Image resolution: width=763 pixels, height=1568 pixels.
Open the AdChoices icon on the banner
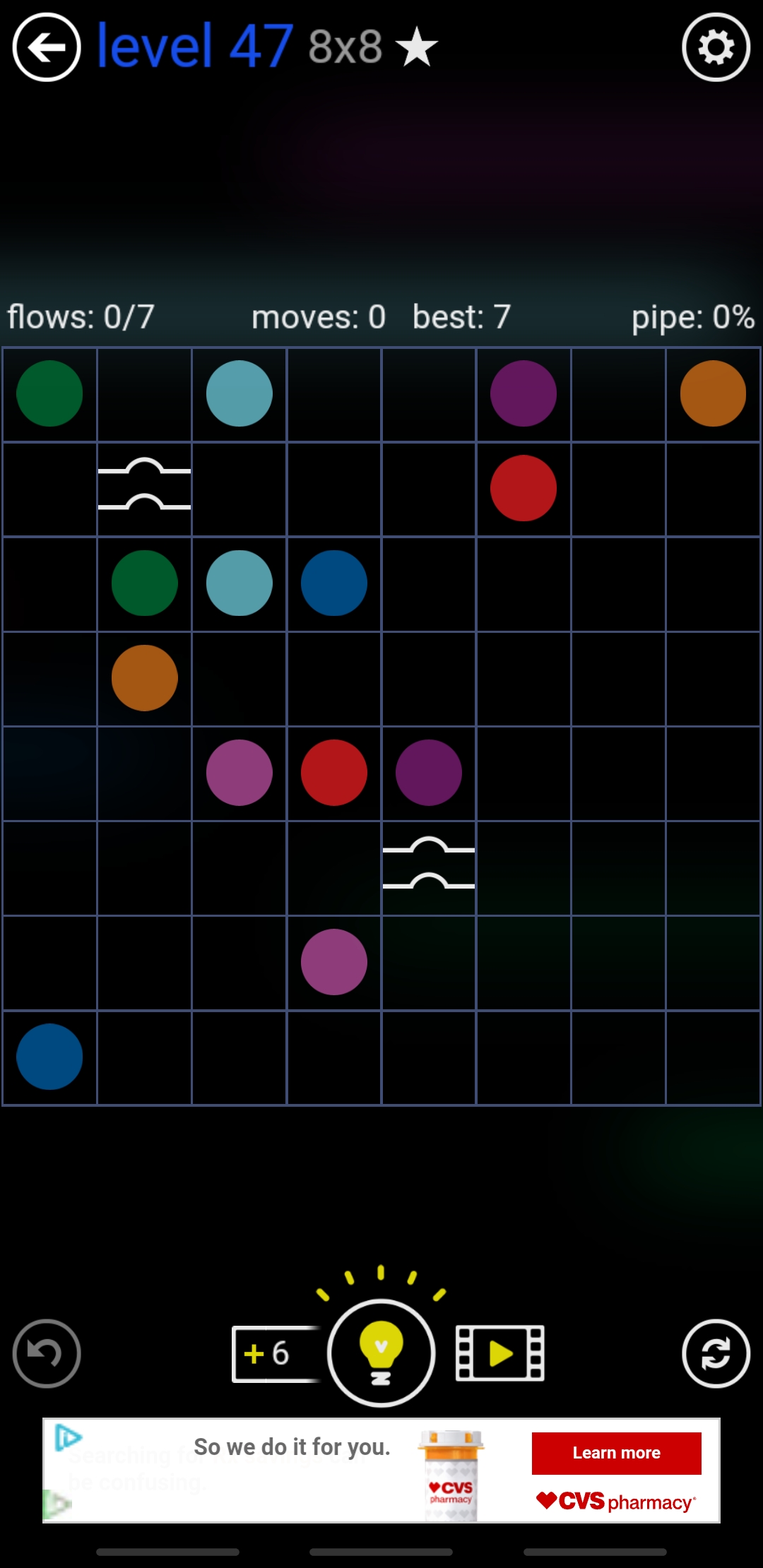68,1437
